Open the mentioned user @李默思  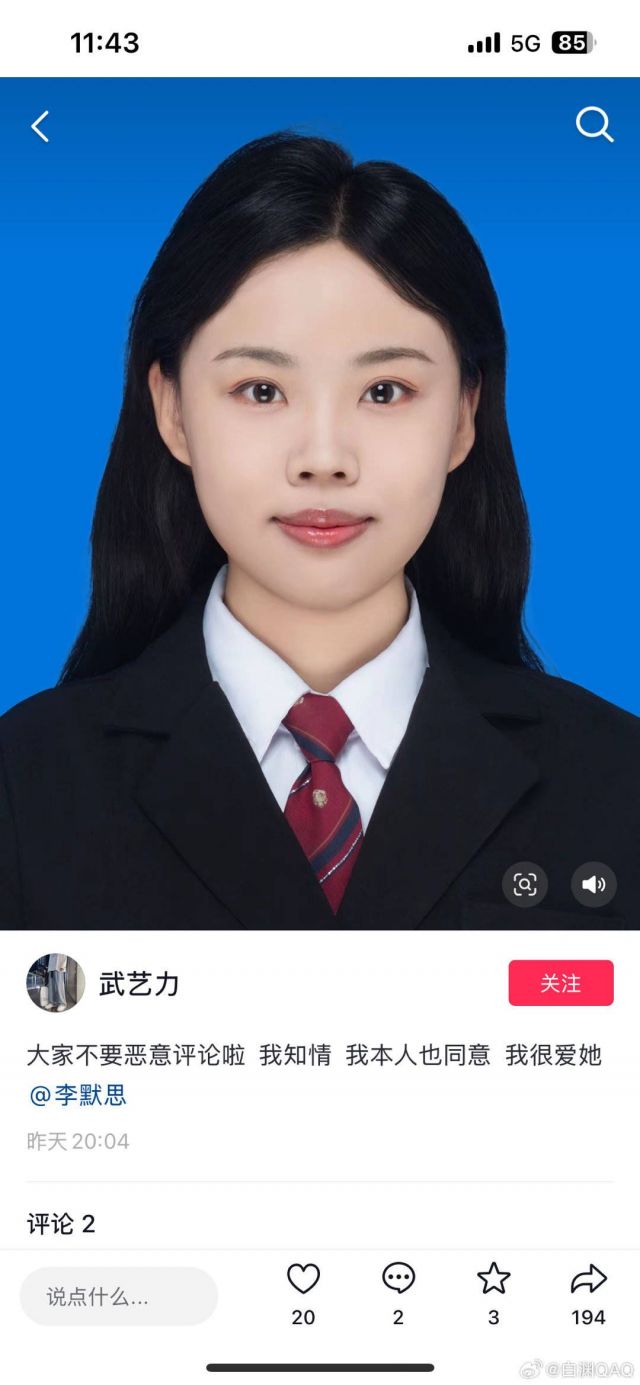pyautogui.click(x=78, y=1095)
